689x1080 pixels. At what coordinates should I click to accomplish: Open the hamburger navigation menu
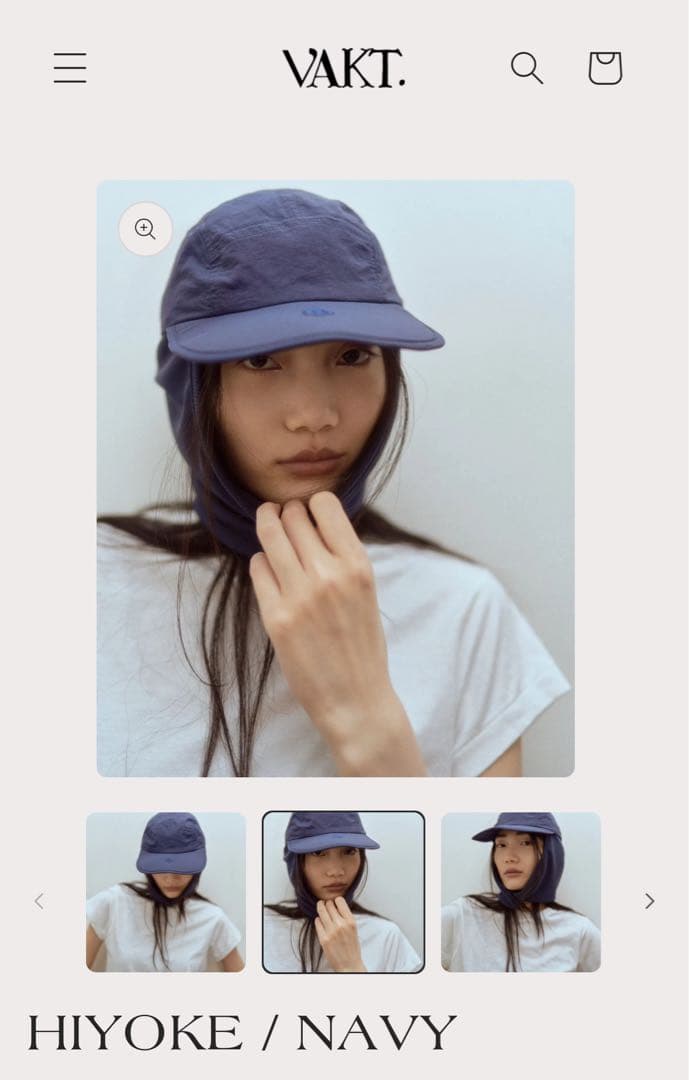(70, 68)
